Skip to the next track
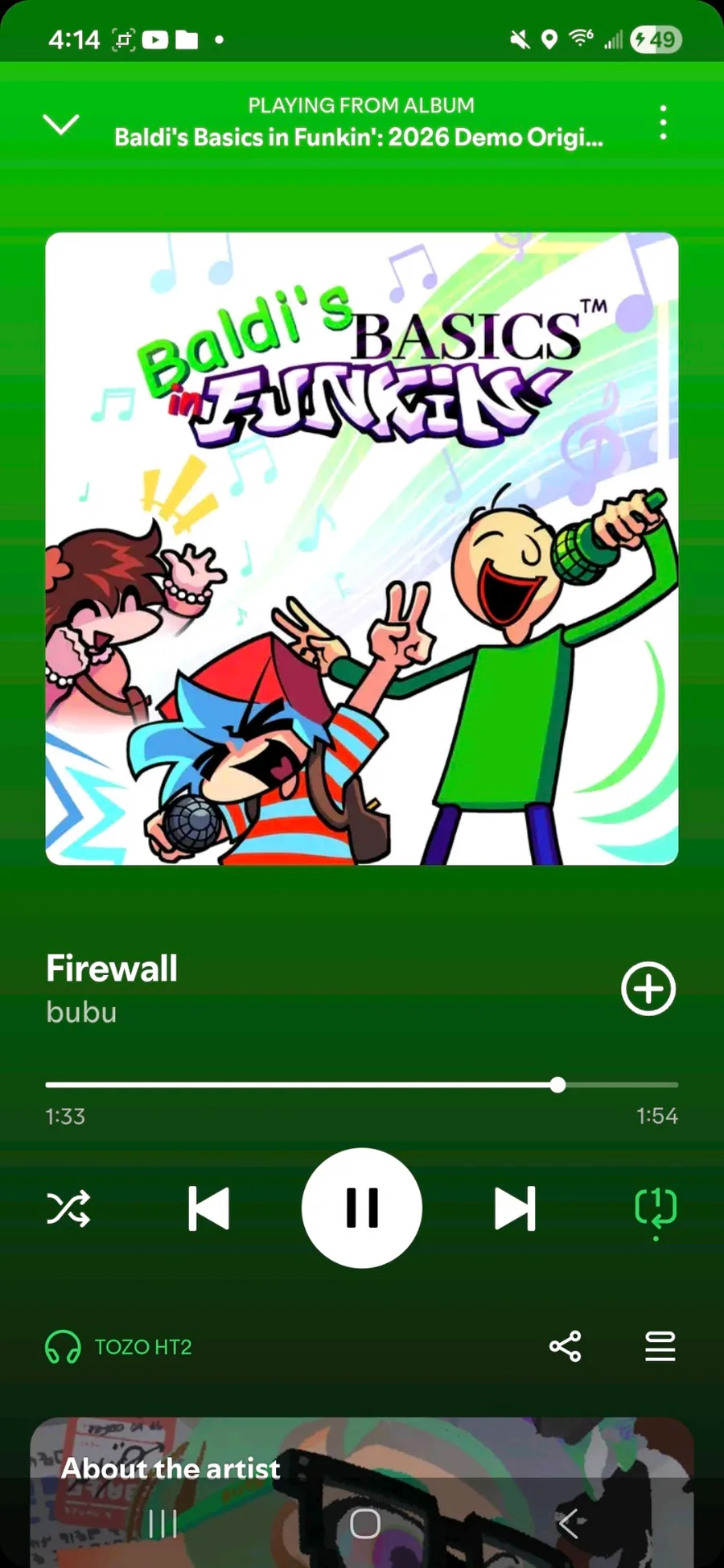 point(515,1208)
